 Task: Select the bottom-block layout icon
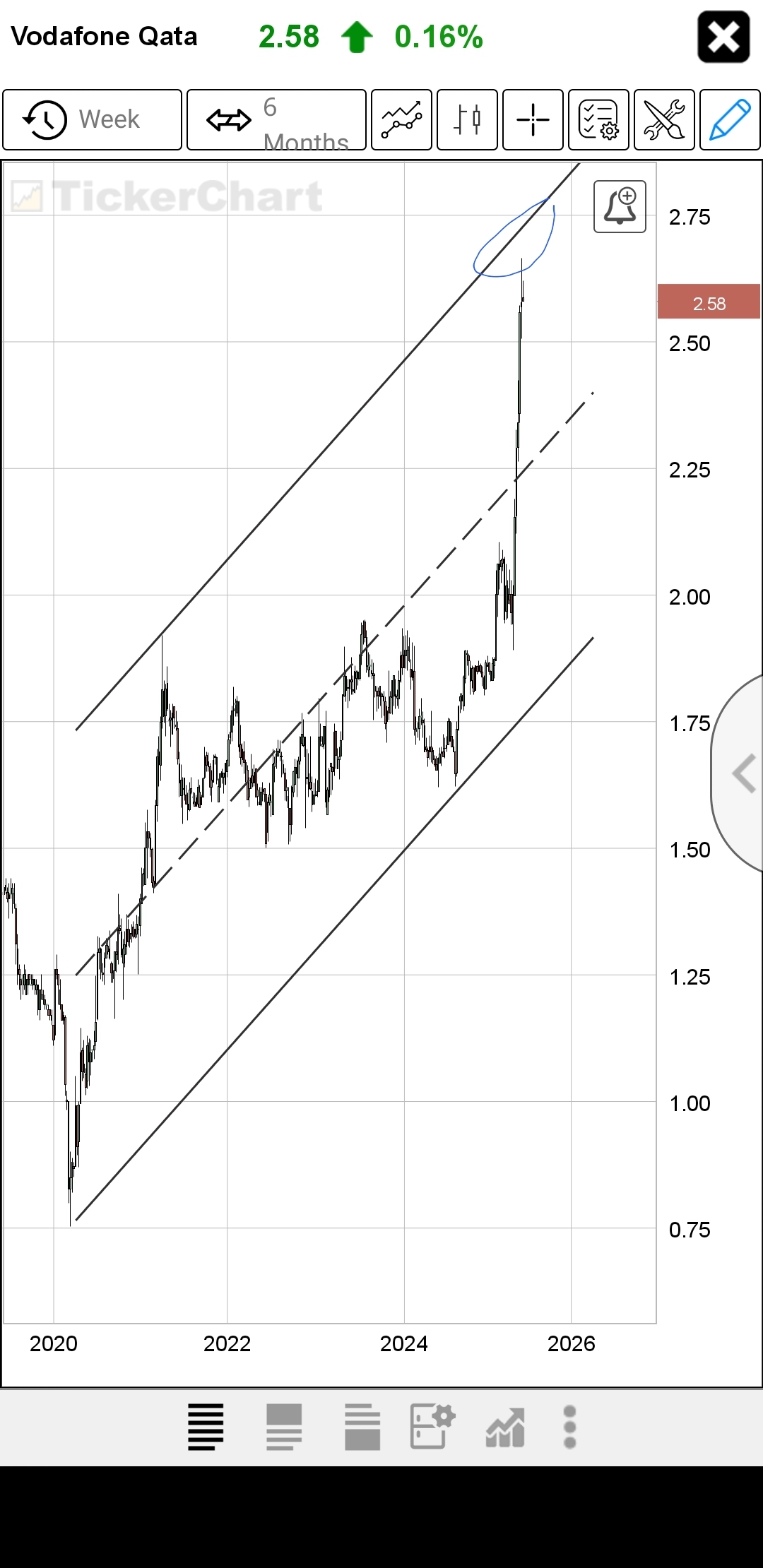pyautogui.click(x=362, y=1427)
